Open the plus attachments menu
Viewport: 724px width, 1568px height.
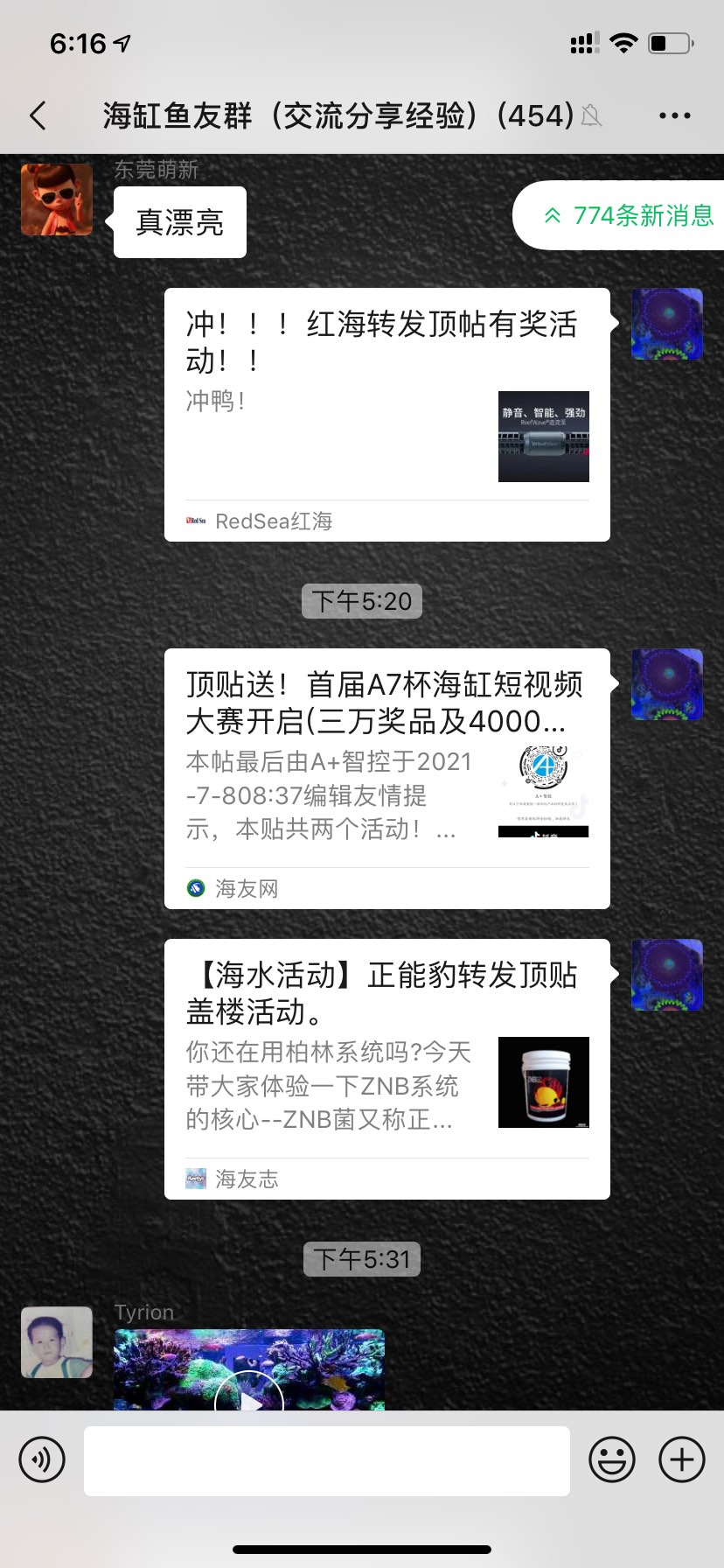pos(682,1459)
